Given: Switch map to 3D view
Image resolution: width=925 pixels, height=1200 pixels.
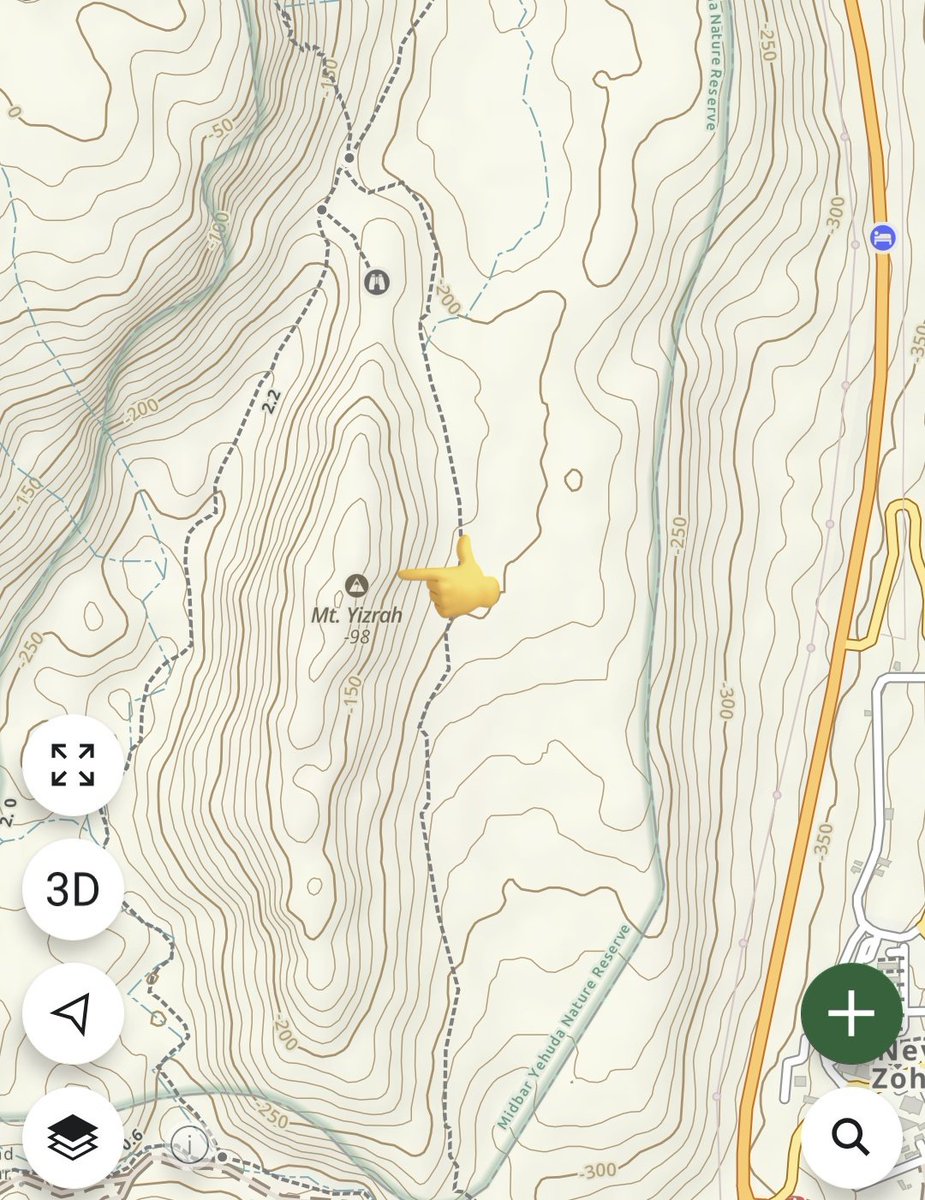Looking at the screenshot, I should [x=73, y=890].
